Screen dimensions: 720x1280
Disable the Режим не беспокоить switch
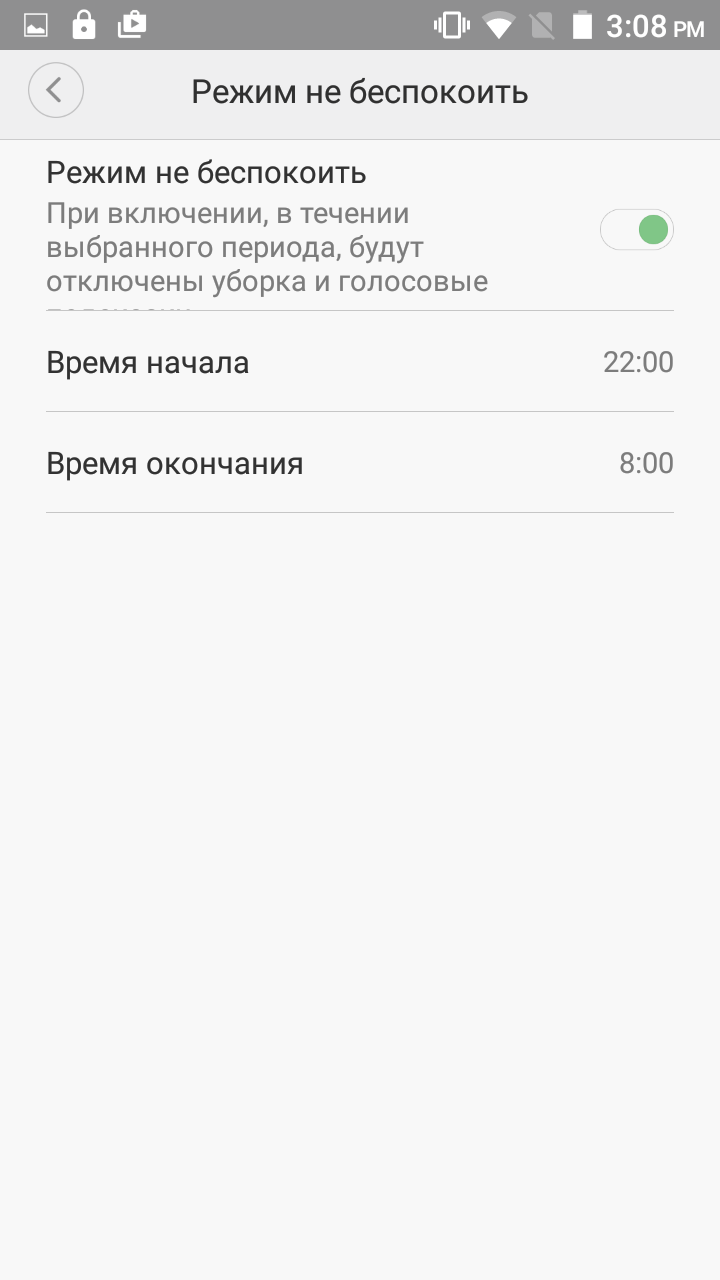pos(637,230)
